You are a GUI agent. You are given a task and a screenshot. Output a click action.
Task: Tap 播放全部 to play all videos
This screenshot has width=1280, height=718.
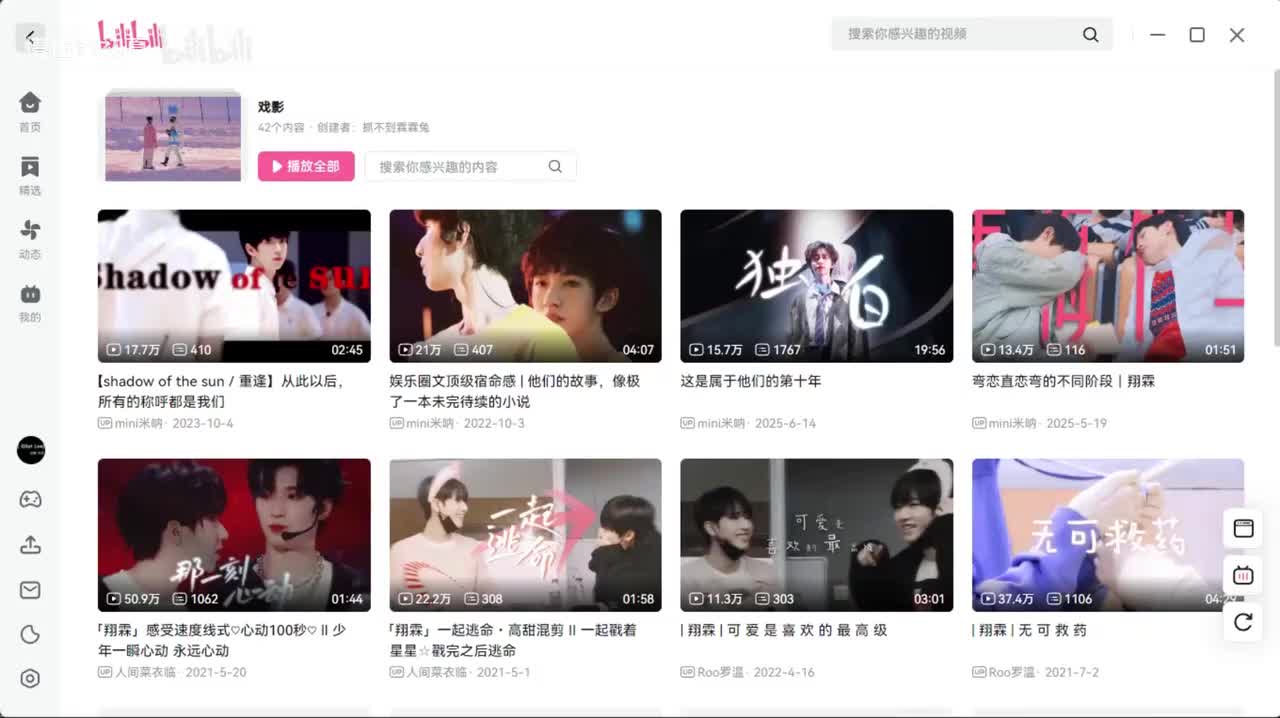(306, 166)
